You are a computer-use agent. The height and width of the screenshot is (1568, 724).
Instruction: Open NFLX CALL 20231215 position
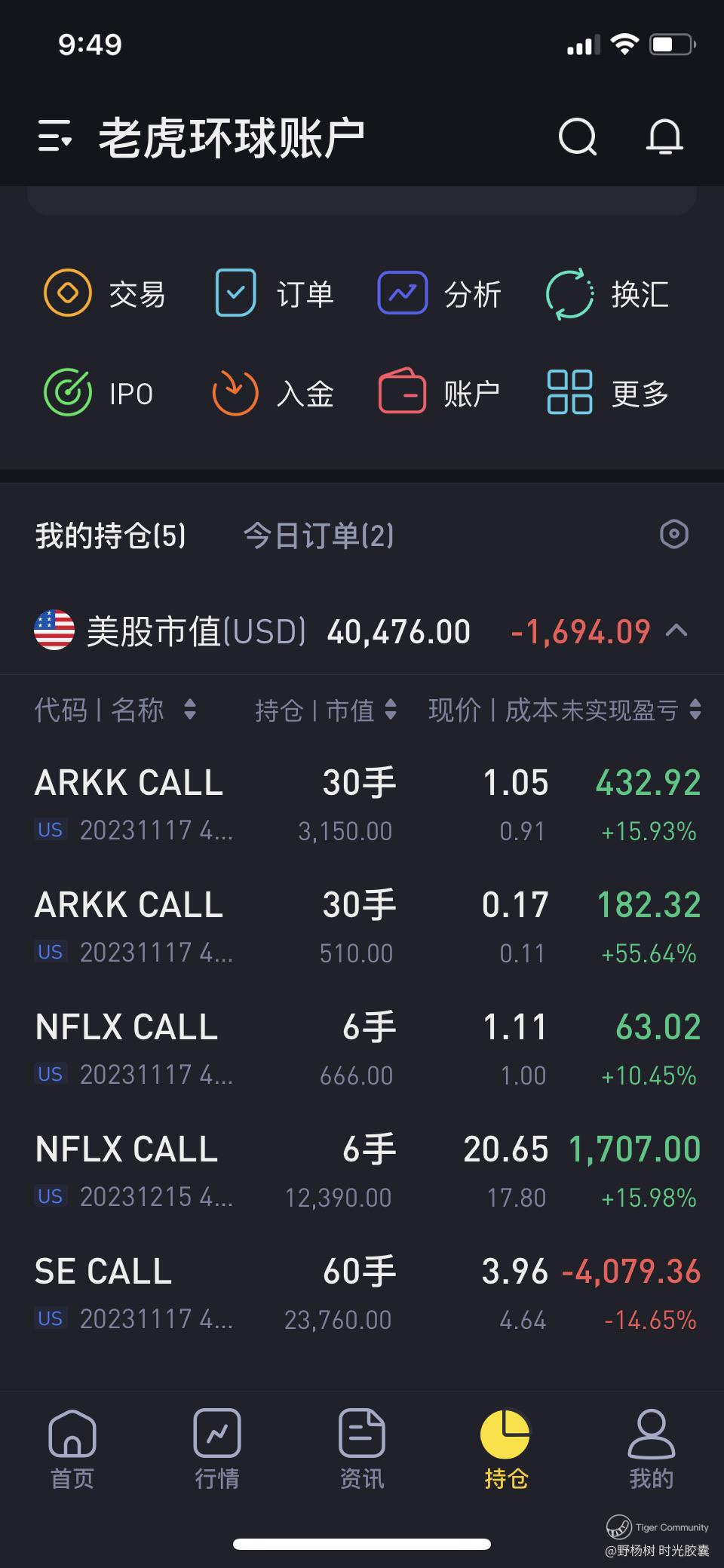[x=362, y=1172]
